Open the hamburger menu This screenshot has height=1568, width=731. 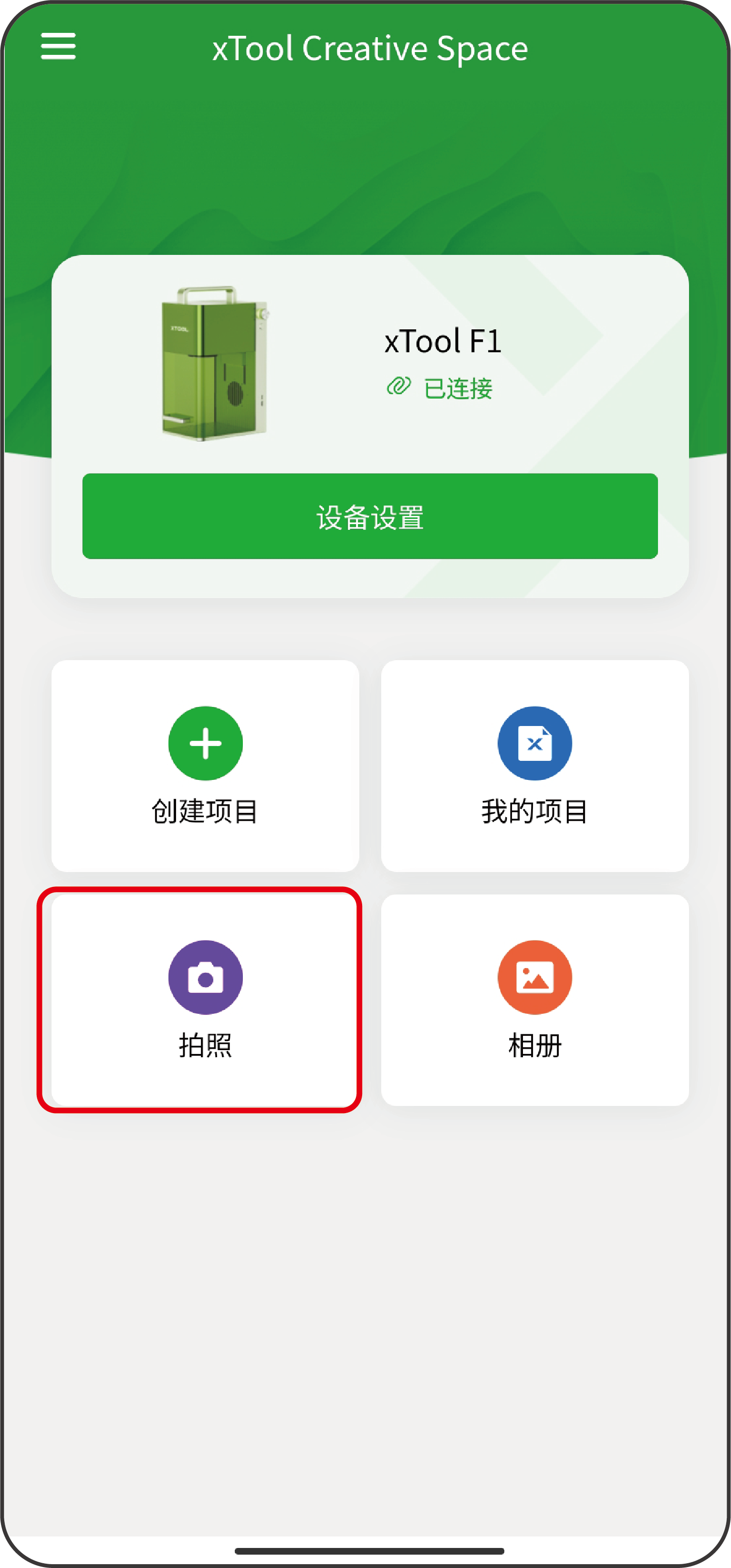tap(58, 47)
